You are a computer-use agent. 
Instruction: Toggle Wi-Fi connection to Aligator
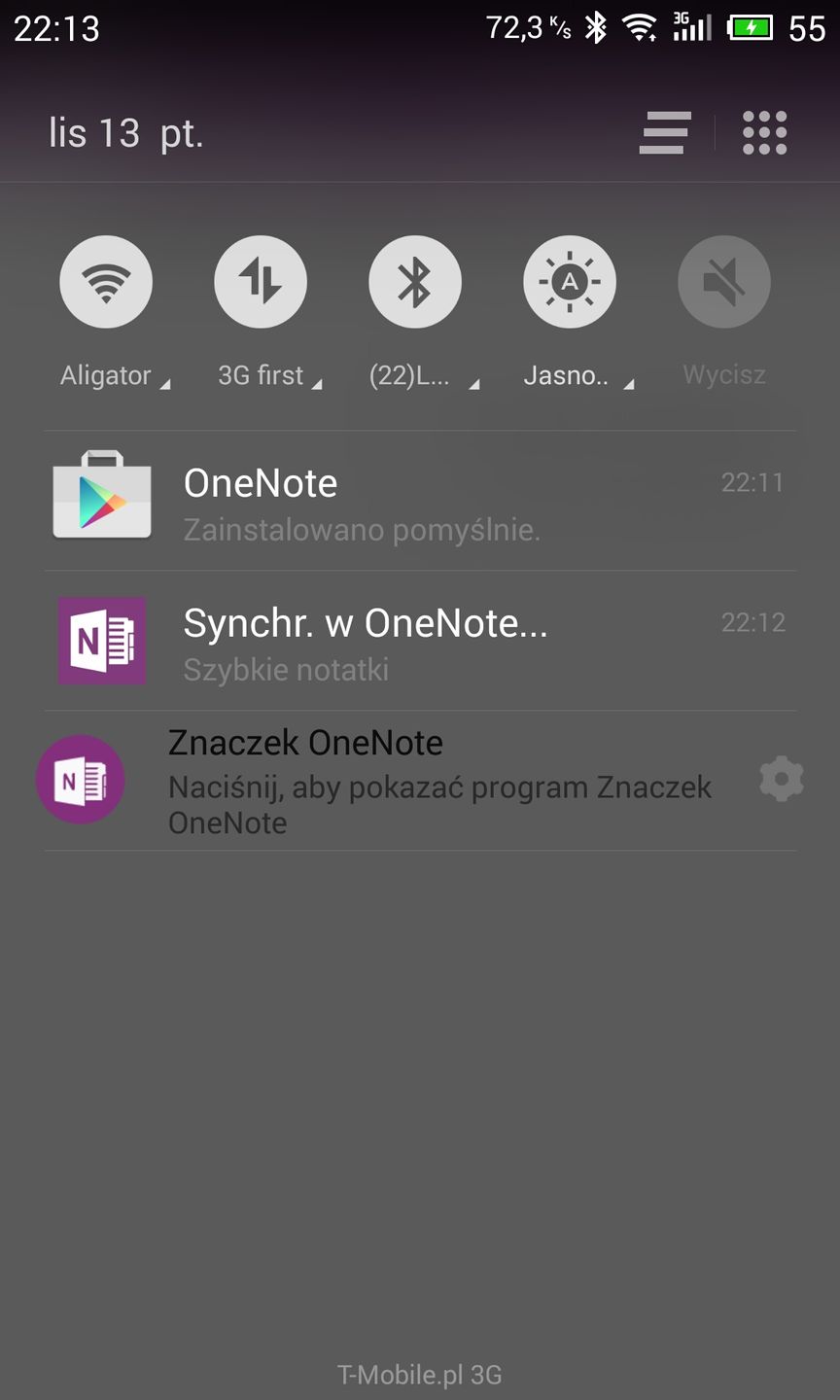click(106, 281)
